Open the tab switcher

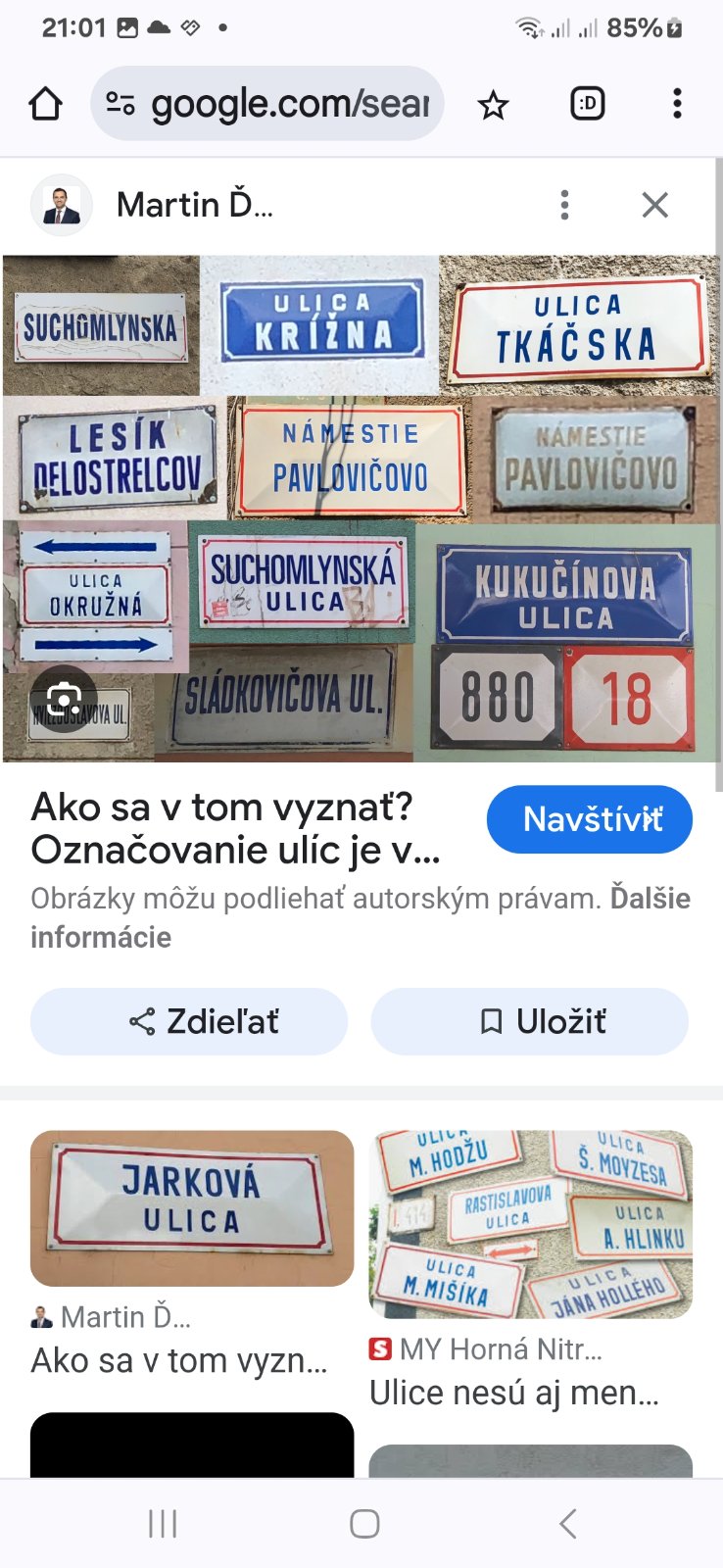tap(587, 104)
